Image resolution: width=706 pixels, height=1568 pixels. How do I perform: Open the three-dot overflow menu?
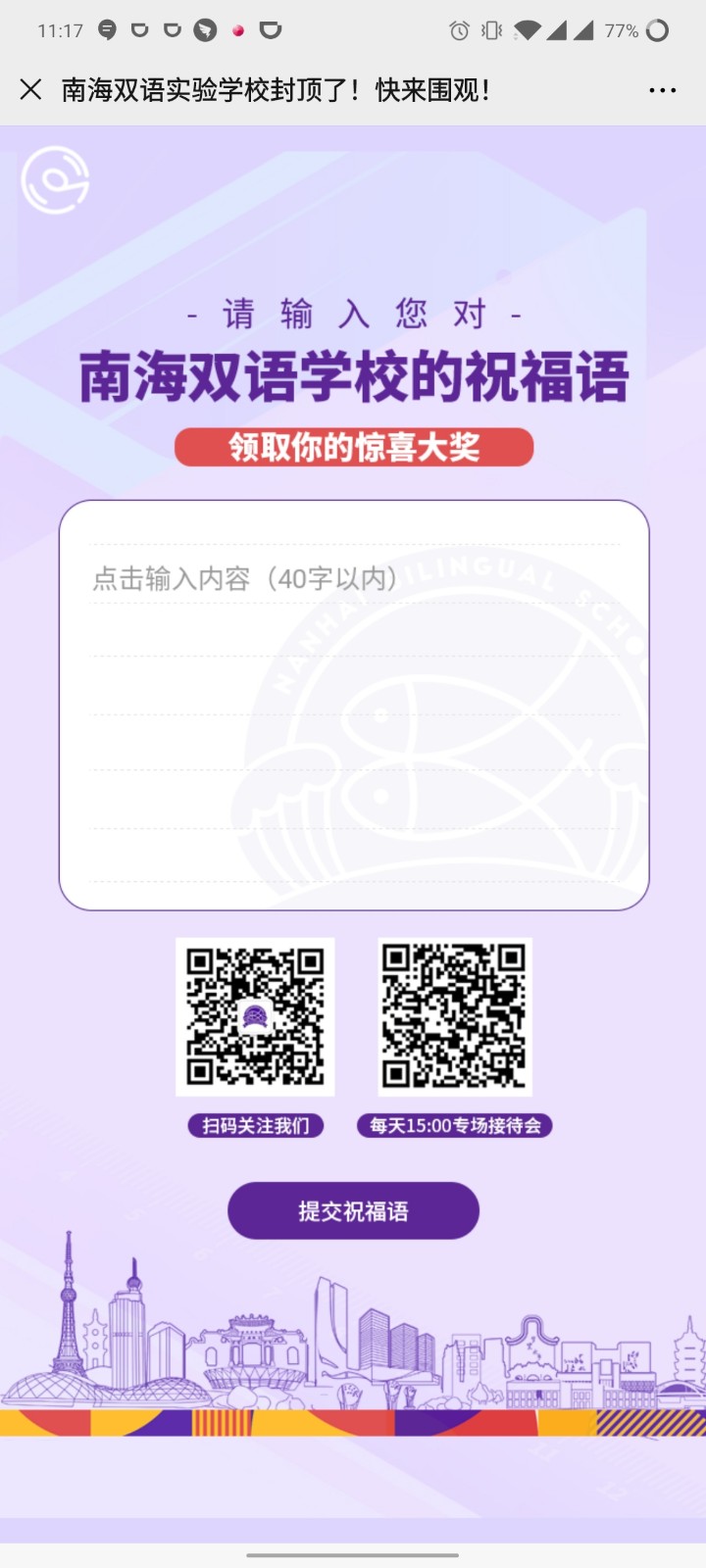click(x=663, y=90)
